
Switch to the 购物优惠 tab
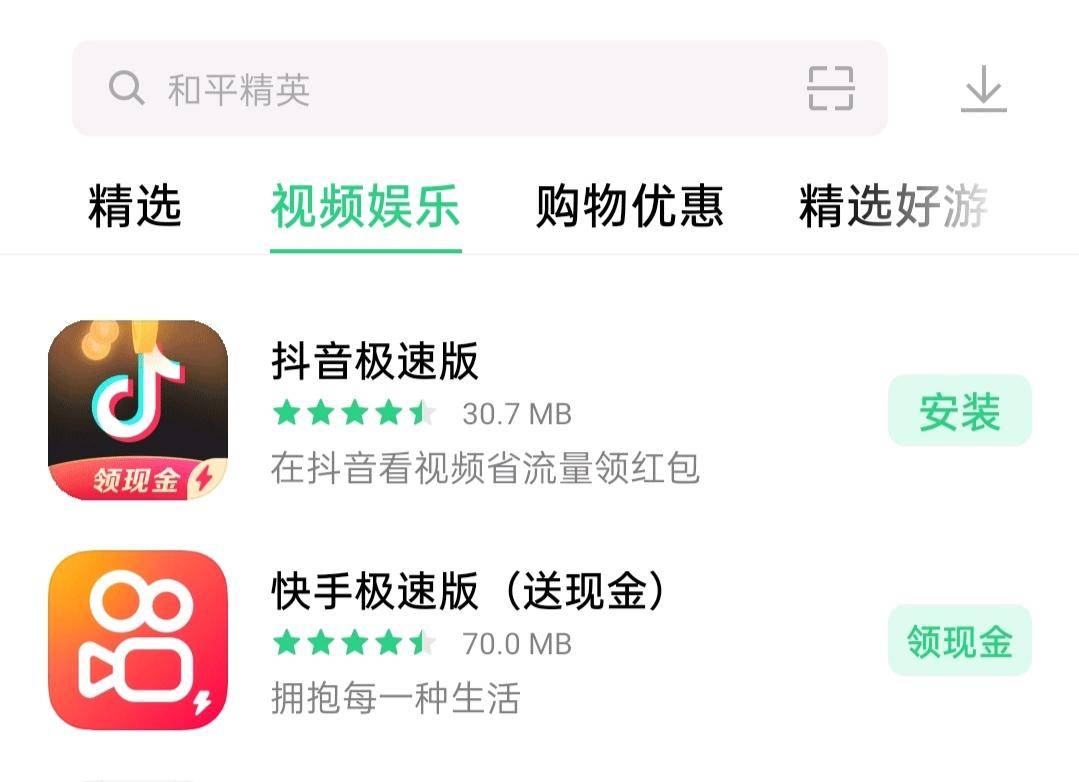[629, 206]
